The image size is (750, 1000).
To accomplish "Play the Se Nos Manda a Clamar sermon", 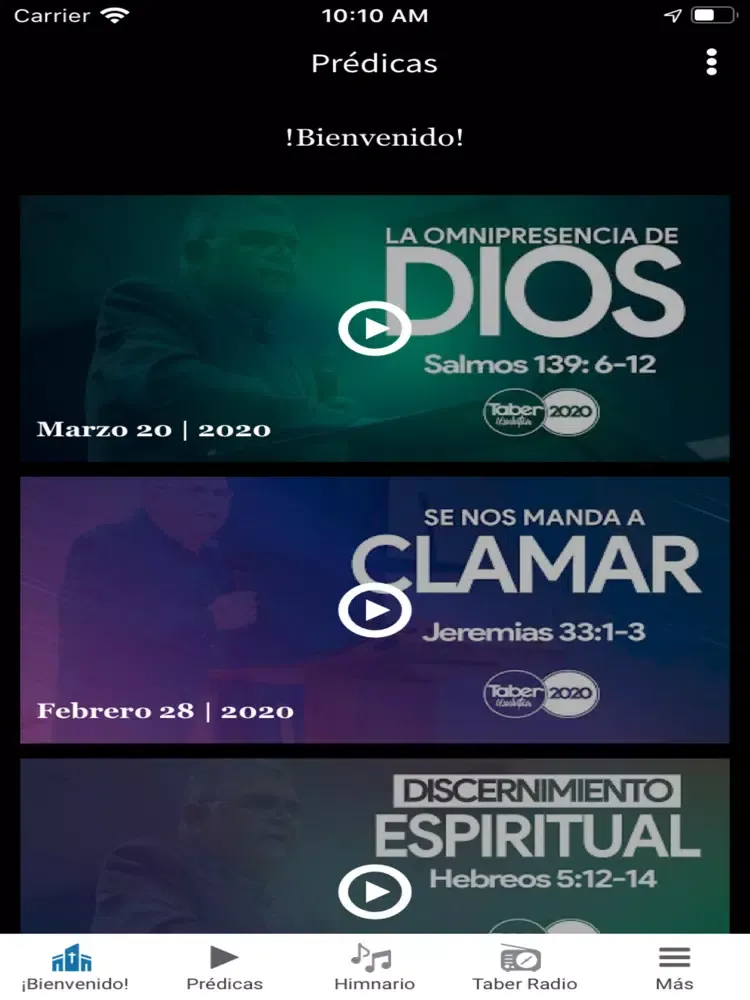I will [x=375, y=610].
